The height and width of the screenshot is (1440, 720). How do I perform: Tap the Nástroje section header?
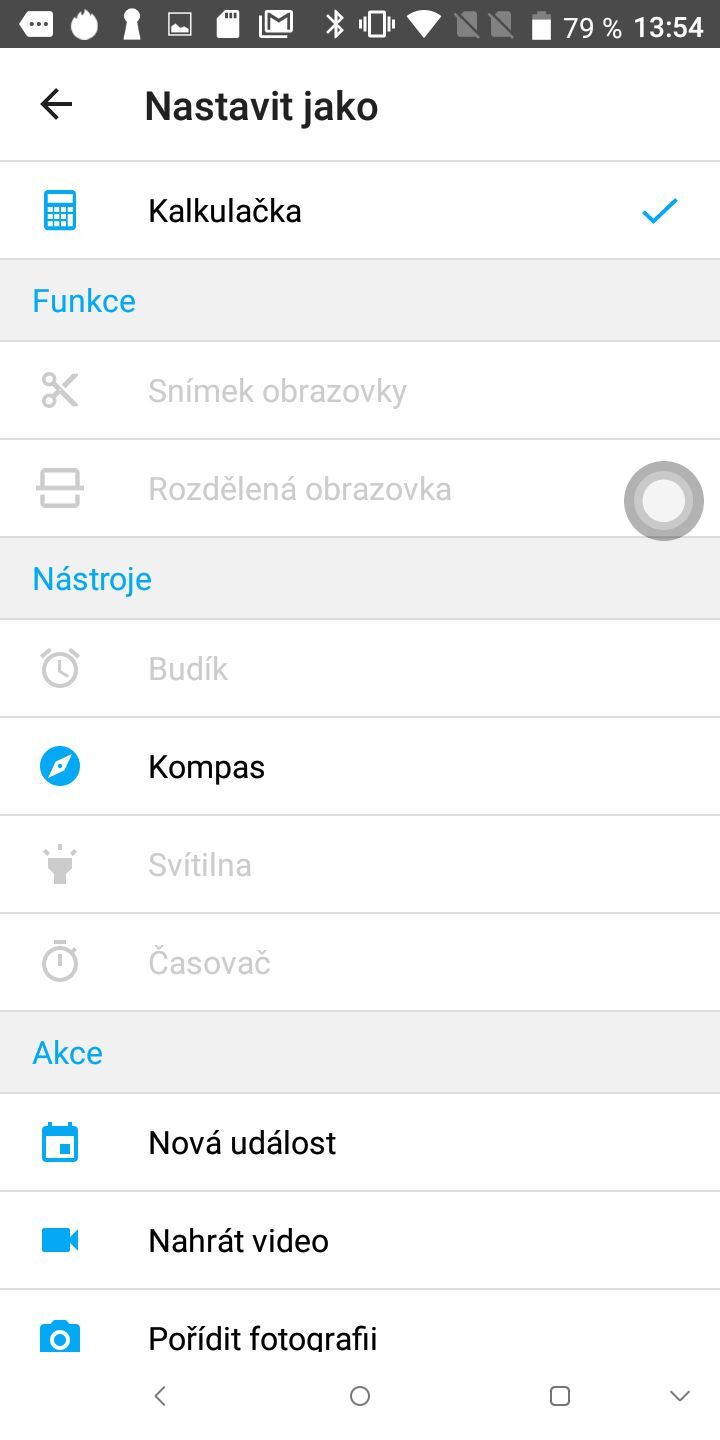91,578
